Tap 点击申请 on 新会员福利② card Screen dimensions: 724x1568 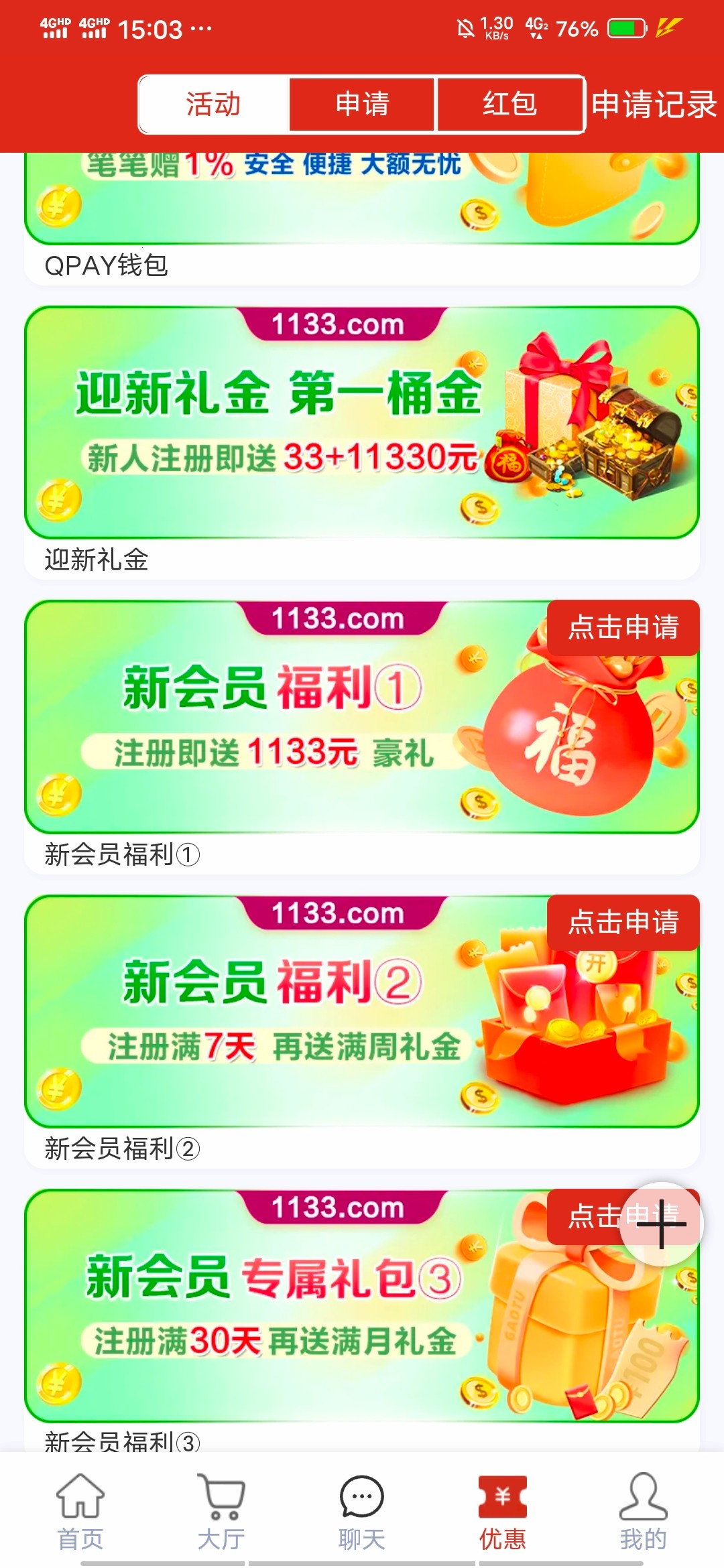pos(623,923)
